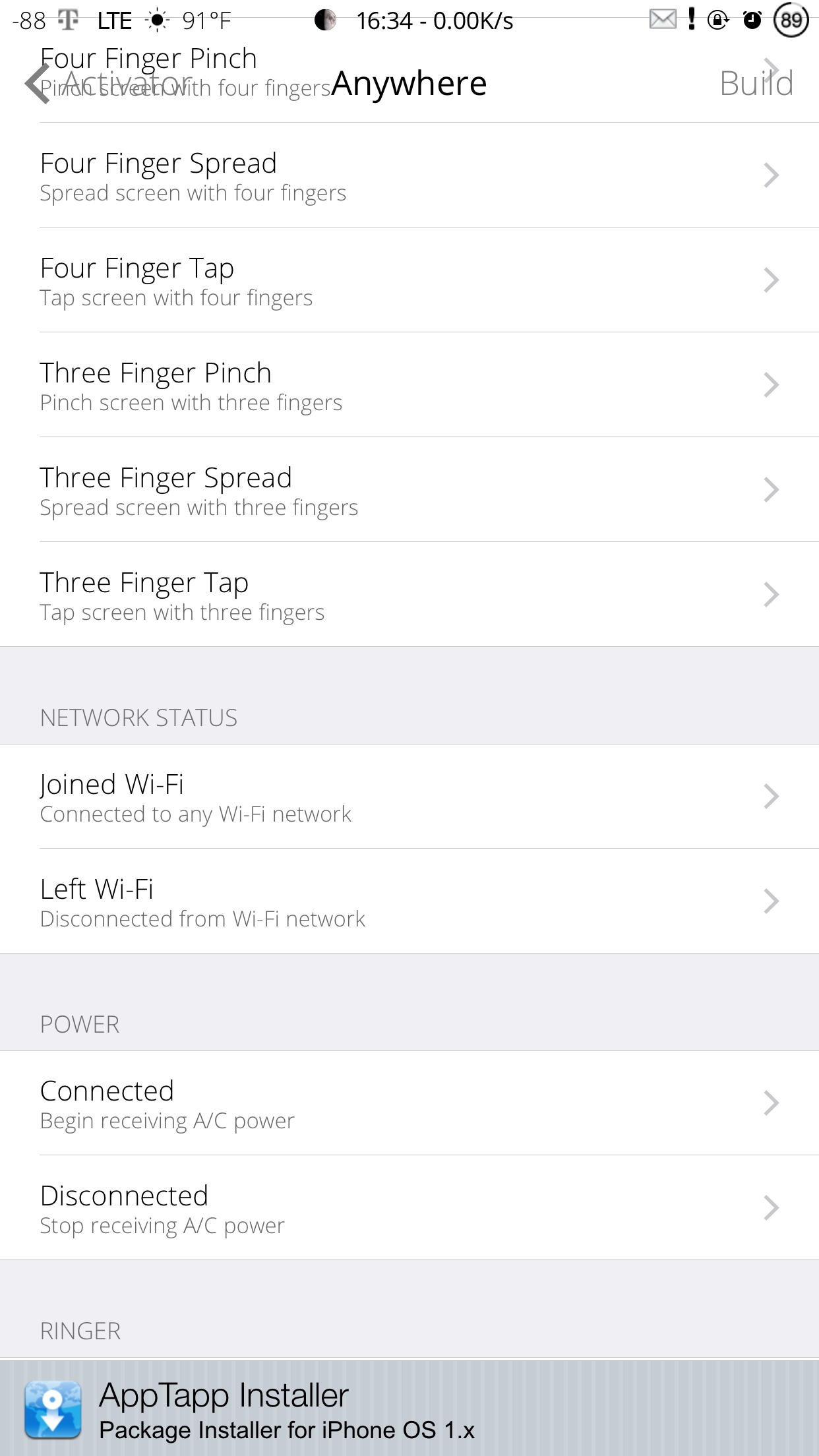Image resolution: width=819 pixels, height=1456 pixels.
Task: Choose Three Finger Spread
Action: click(x=409, y=491)
